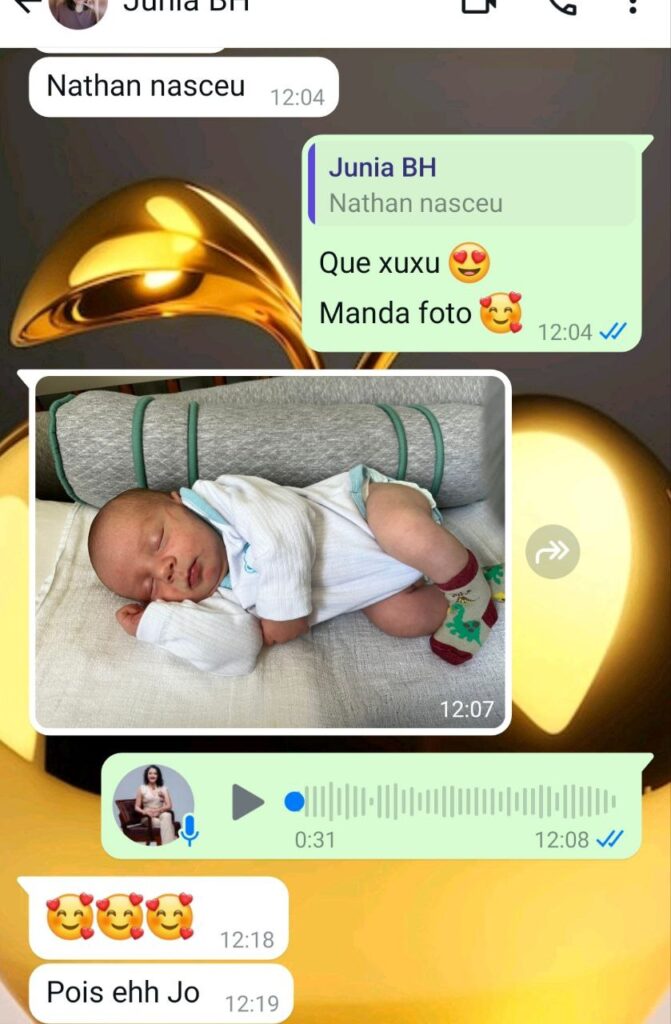Viewport: 671px width, 1024px height.
Task: Start a video call with Junia BH
Action: point(478,6)
